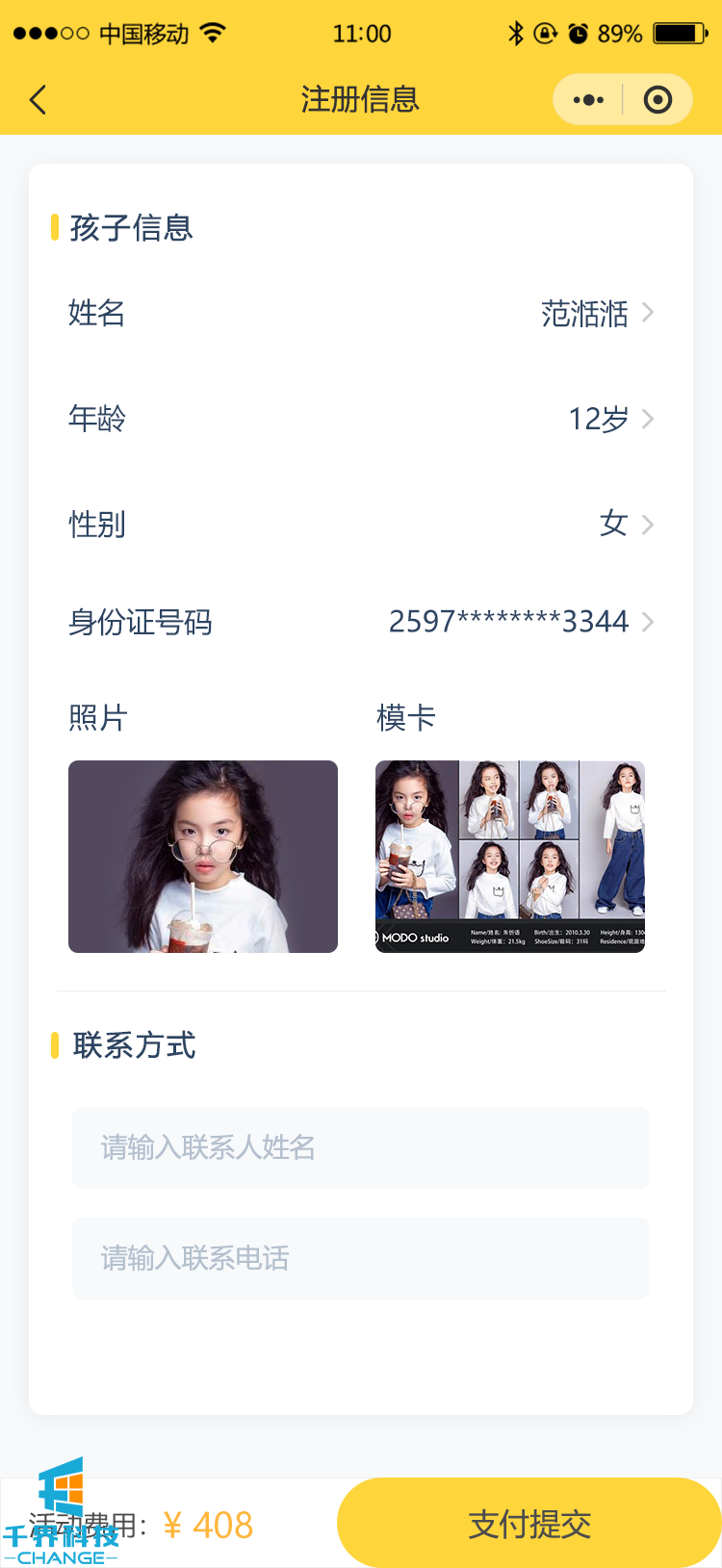Tap the 支付提交 button

point(529,1524)
